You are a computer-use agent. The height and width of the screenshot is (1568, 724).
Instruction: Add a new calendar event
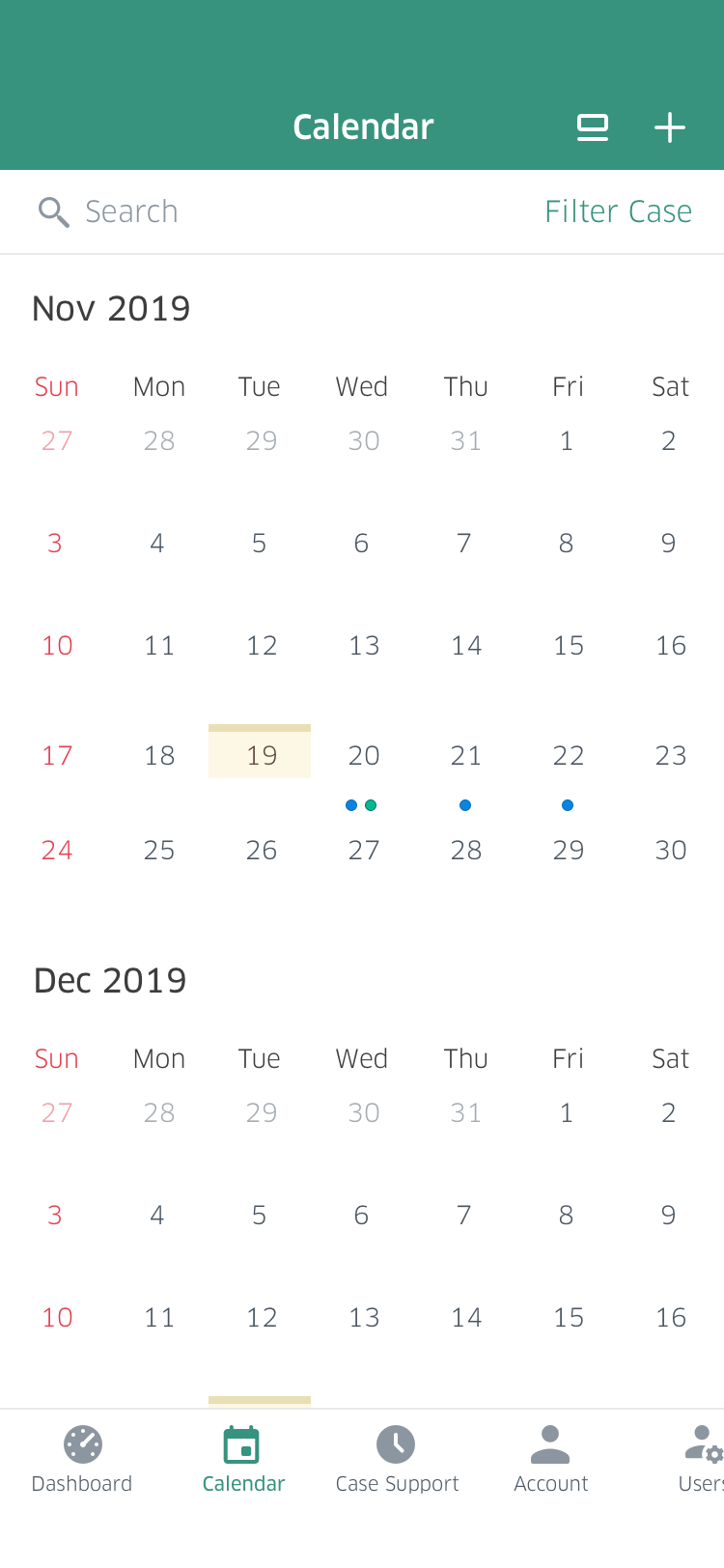669,127
